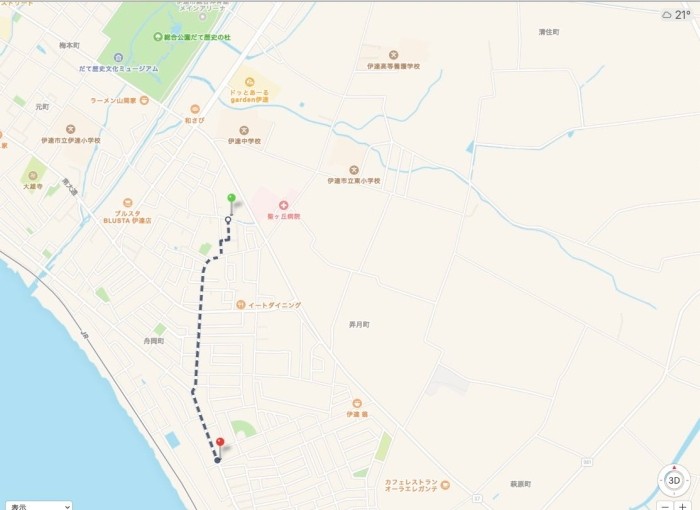Screen dimensions: 700x510
Task: Open 伊達中学校 school marker
Action: (244, 130)
